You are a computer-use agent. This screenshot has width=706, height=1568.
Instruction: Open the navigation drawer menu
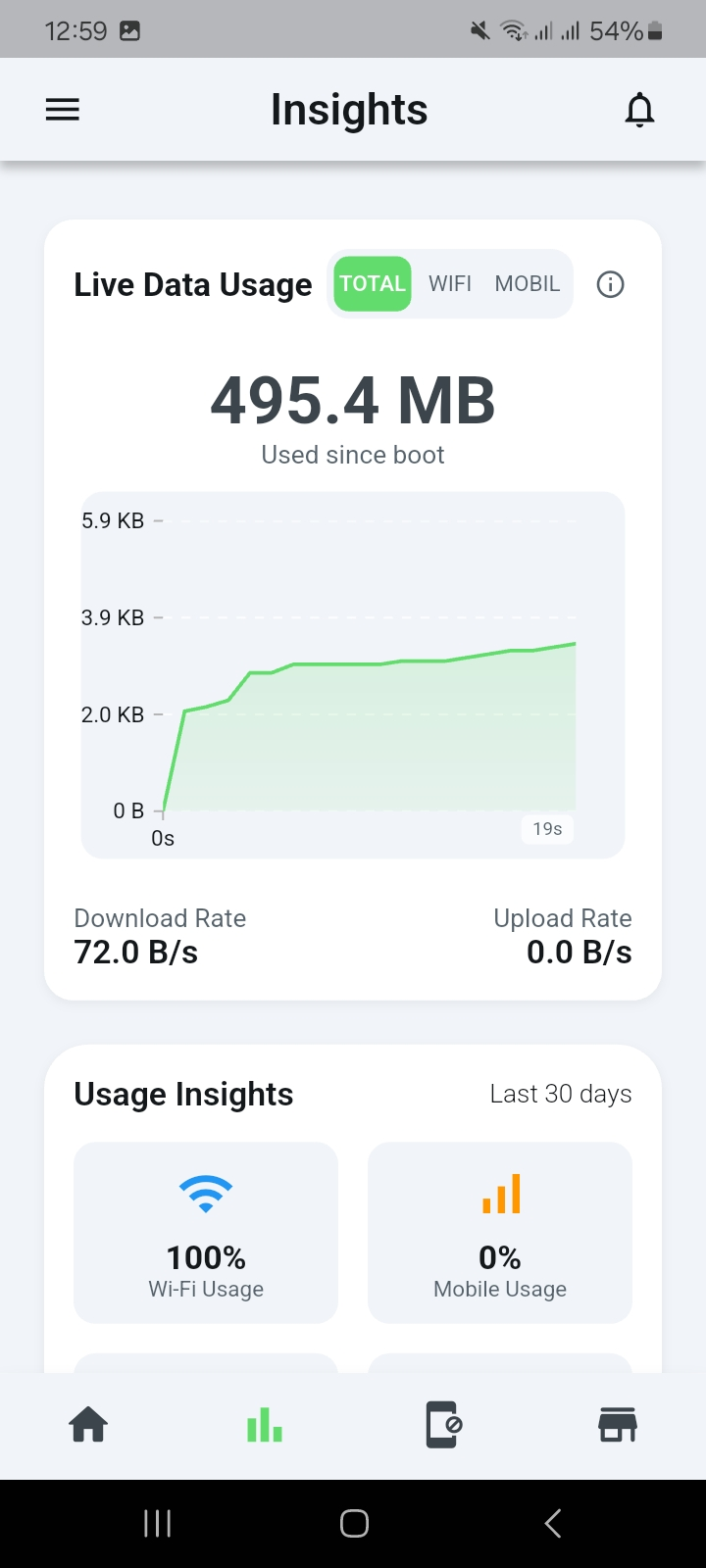pos(62,109)
